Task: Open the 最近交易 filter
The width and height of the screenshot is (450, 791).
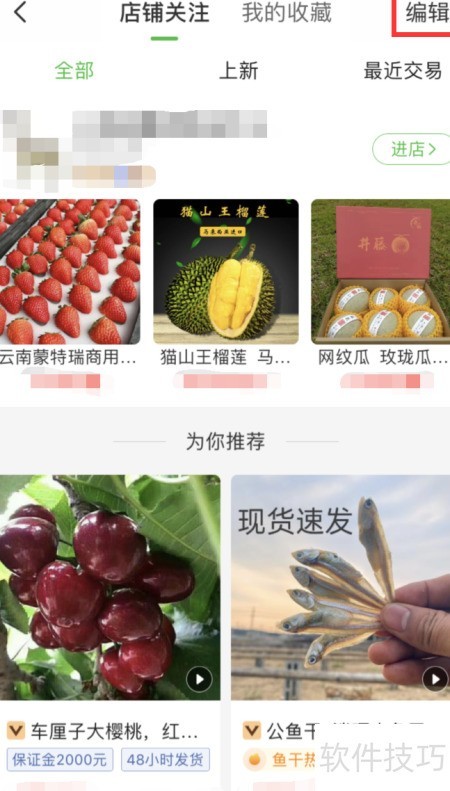Action: click(403, 71)
